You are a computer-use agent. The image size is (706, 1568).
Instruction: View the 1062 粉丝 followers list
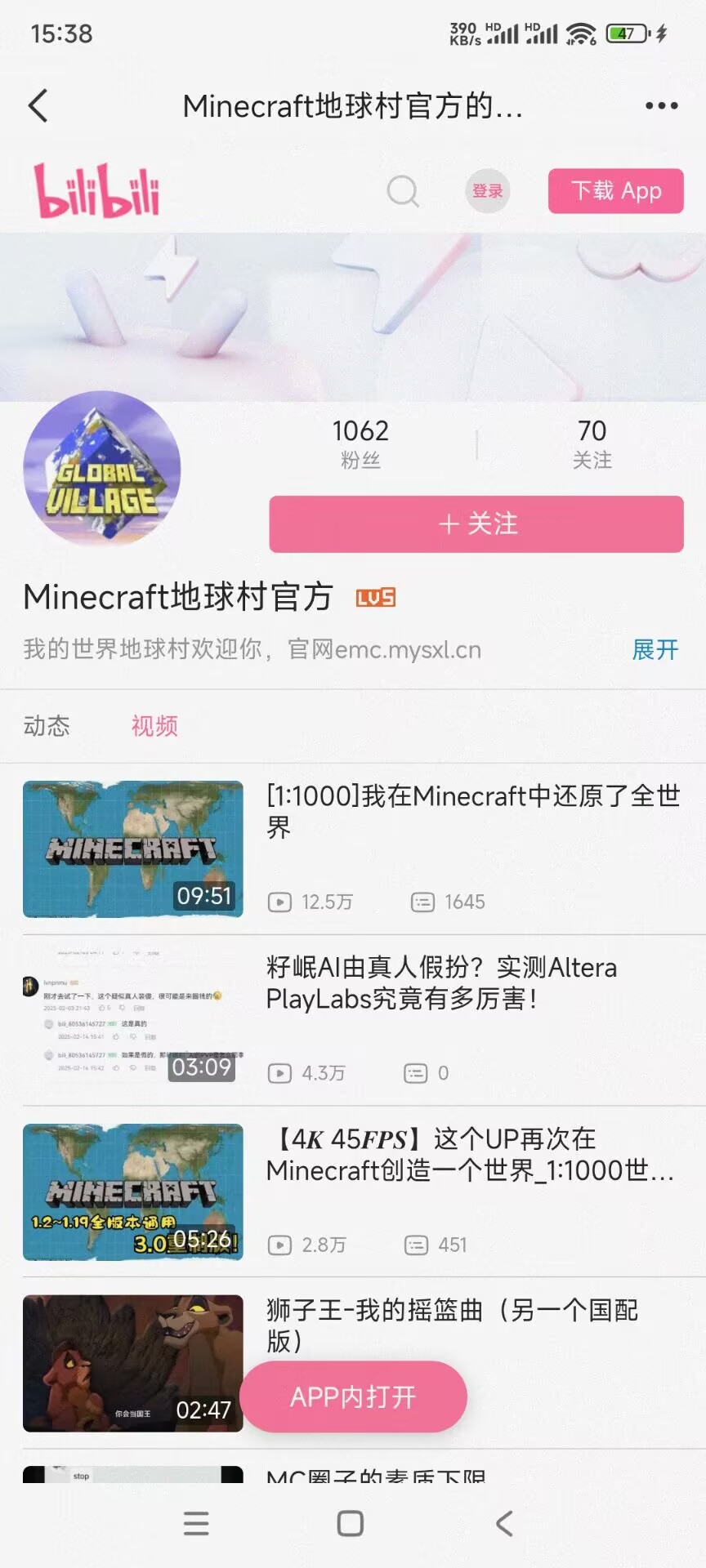pos(360,443)
